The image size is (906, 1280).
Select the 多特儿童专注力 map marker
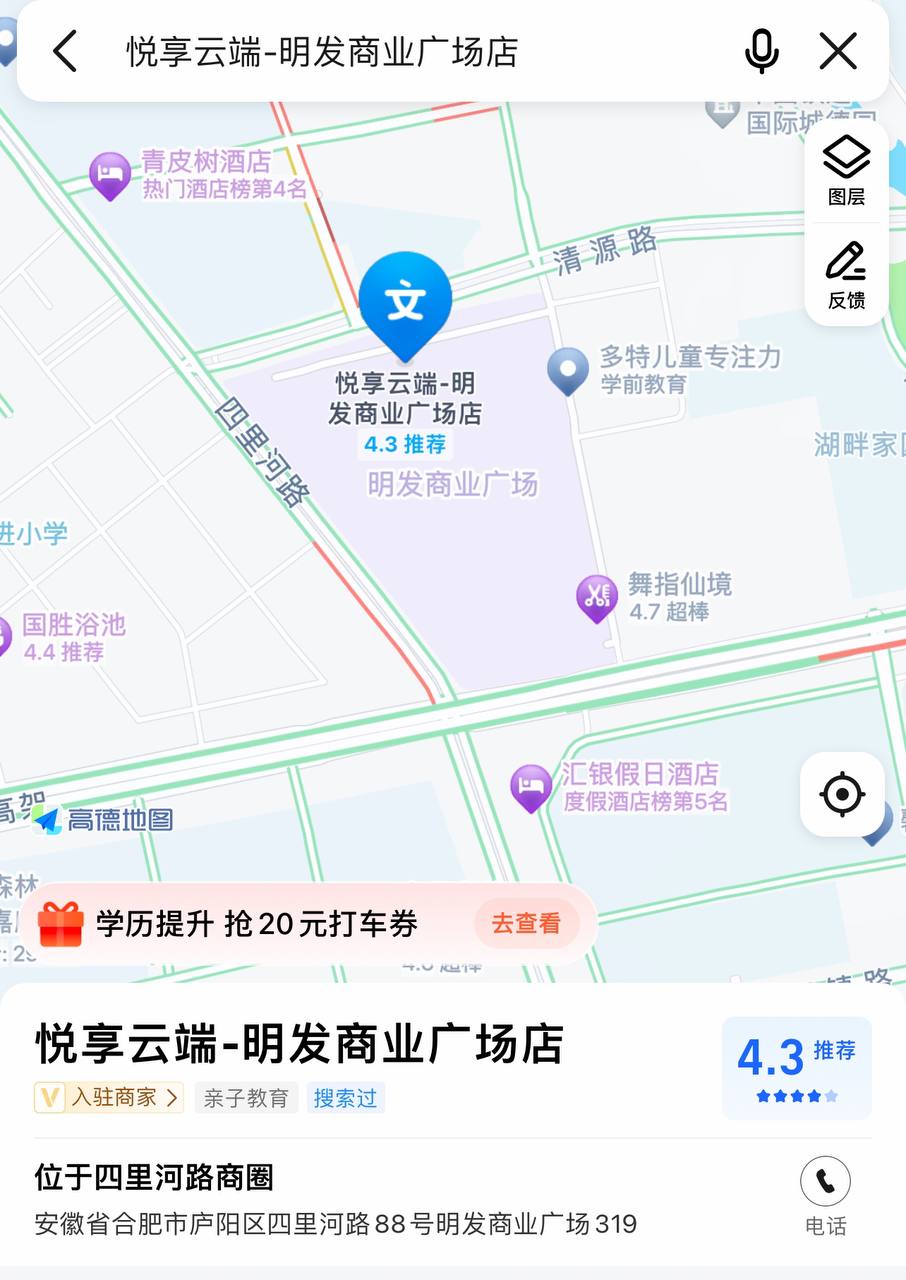569,369
